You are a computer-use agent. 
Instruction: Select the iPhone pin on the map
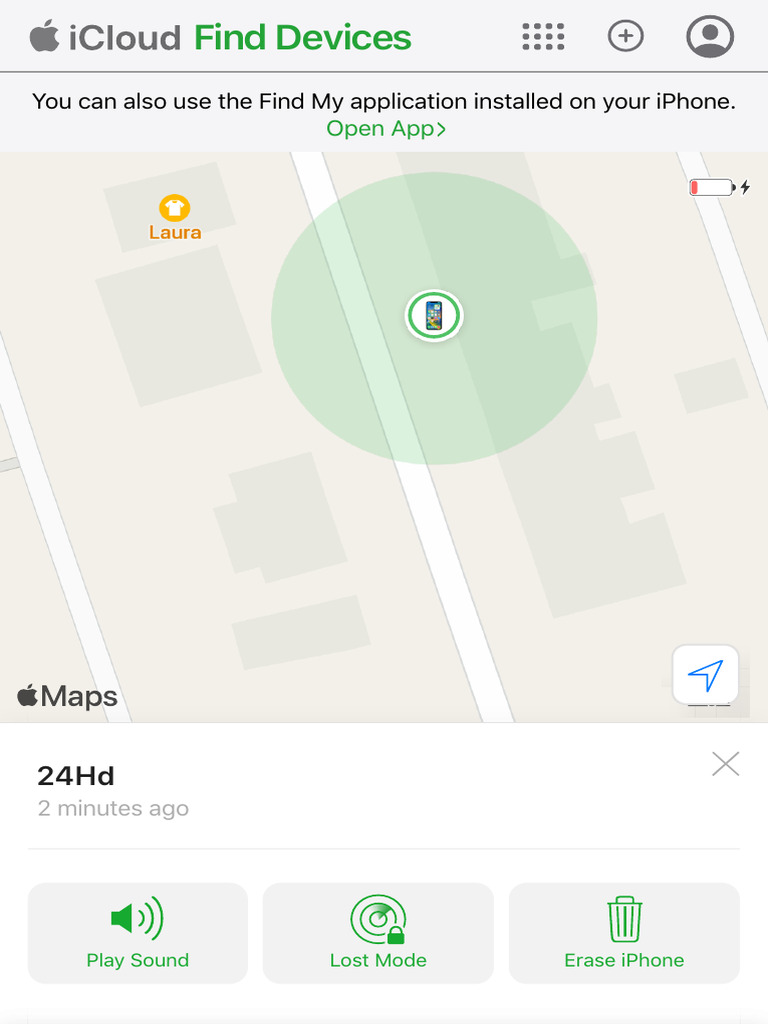pyautogui.click(x=434, y=315)
